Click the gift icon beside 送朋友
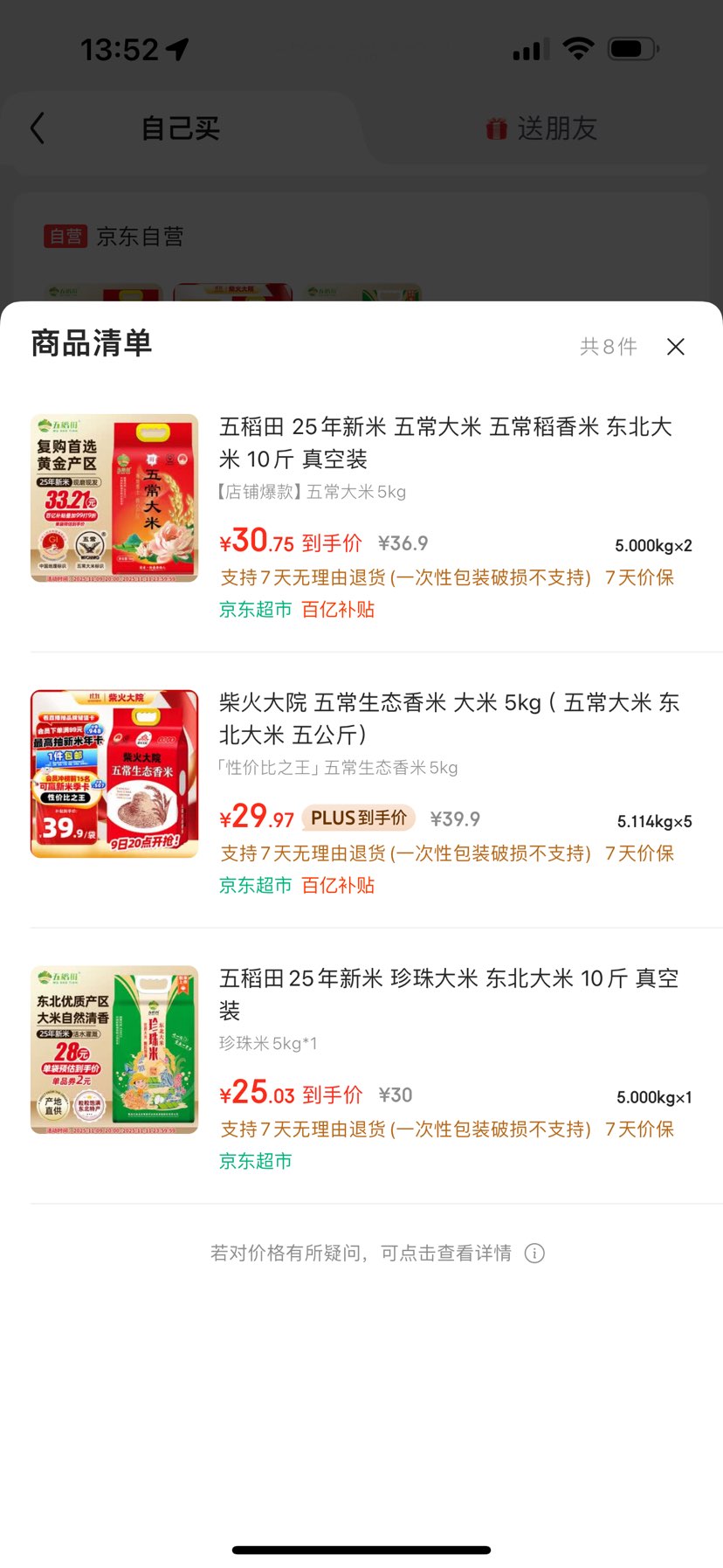Viewport: 723px width, 1568px height. pos(496,127)
